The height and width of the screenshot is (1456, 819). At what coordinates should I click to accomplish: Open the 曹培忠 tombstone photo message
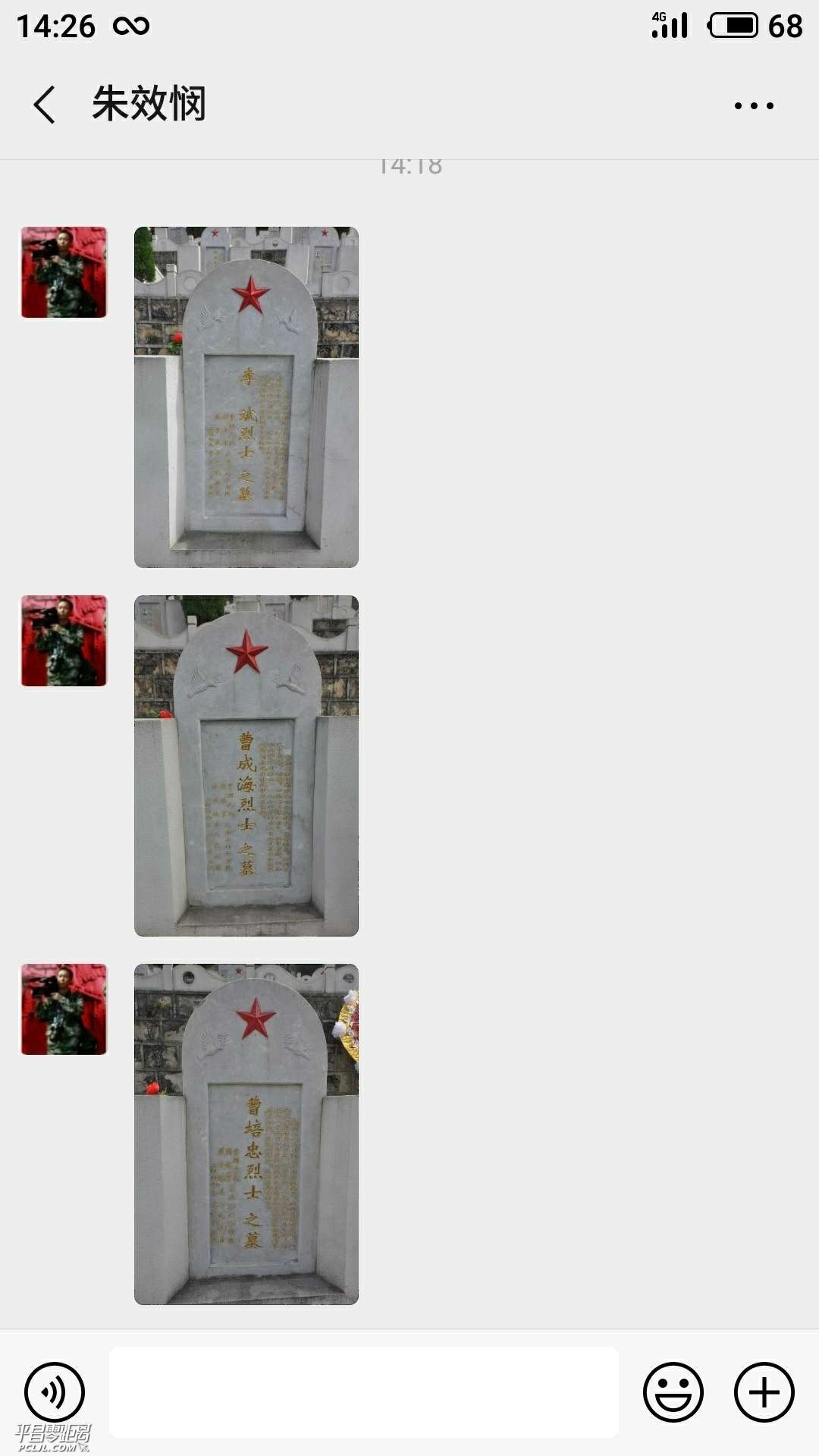tap(246, 1134)
